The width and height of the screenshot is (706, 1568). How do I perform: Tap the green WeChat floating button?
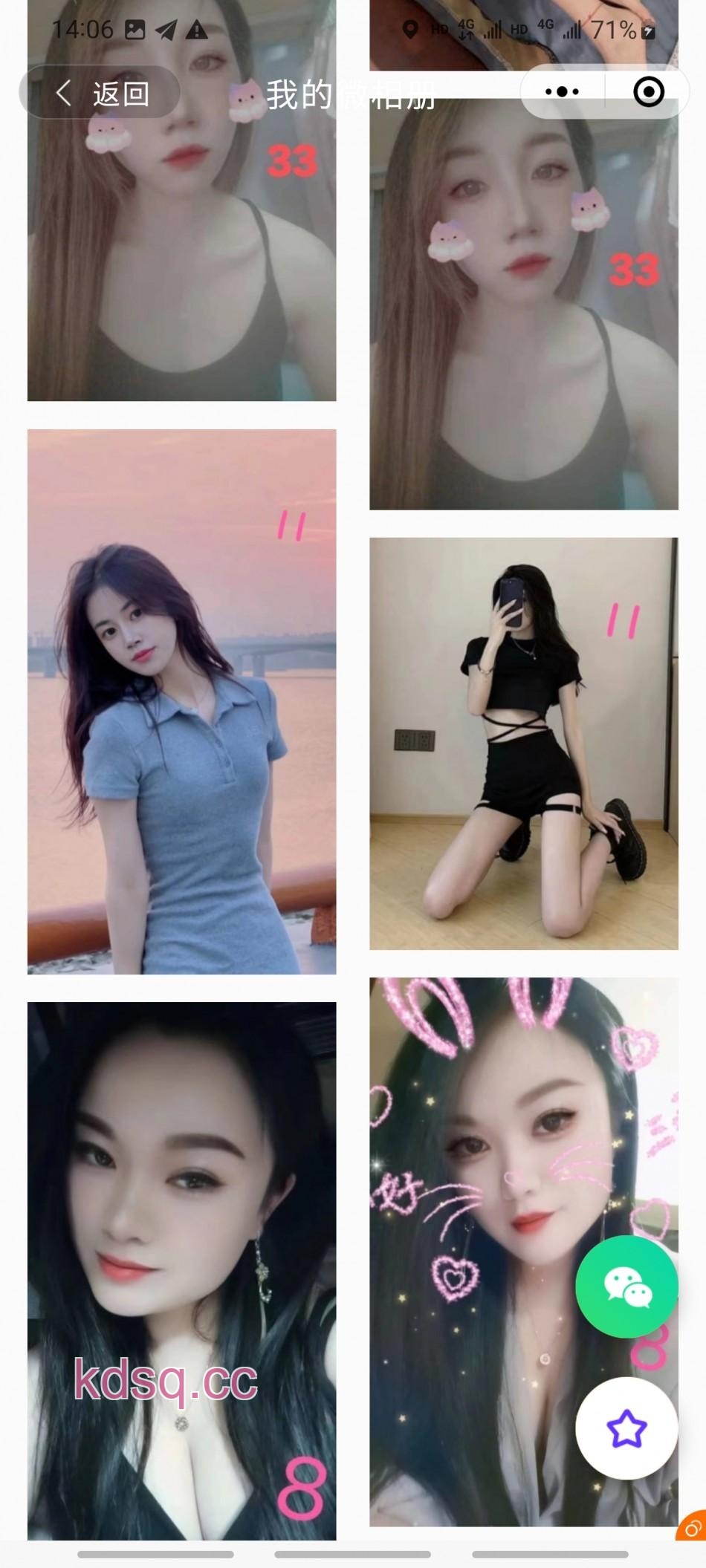click(x=626, y=1286)
